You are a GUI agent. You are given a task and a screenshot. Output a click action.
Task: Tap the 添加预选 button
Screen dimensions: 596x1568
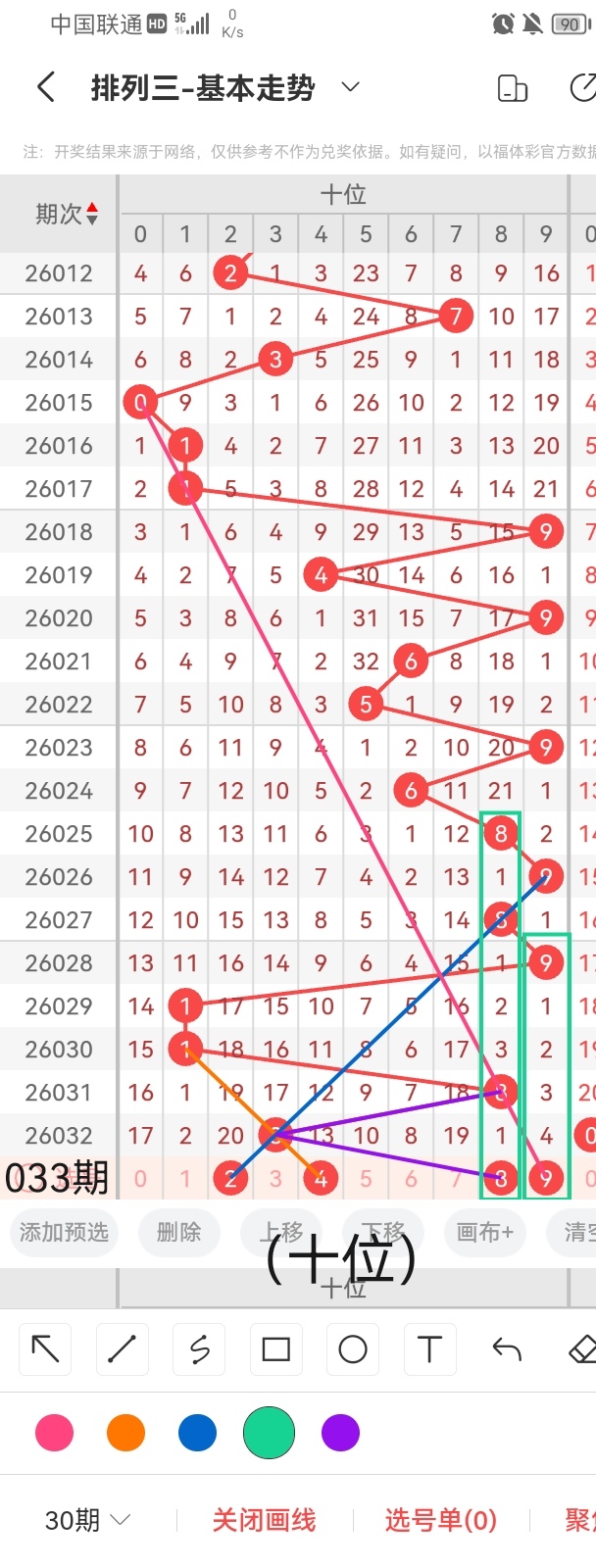[64, 1232]
